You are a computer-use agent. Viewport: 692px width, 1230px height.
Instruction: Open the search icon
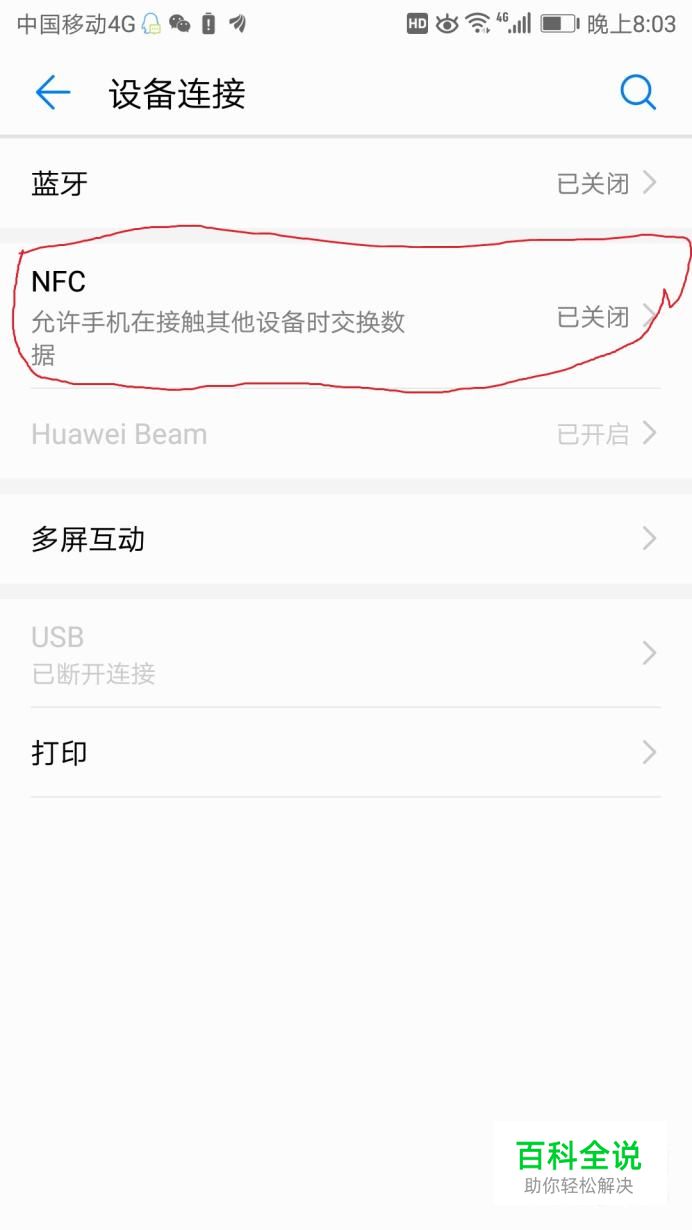coord(637,93)
